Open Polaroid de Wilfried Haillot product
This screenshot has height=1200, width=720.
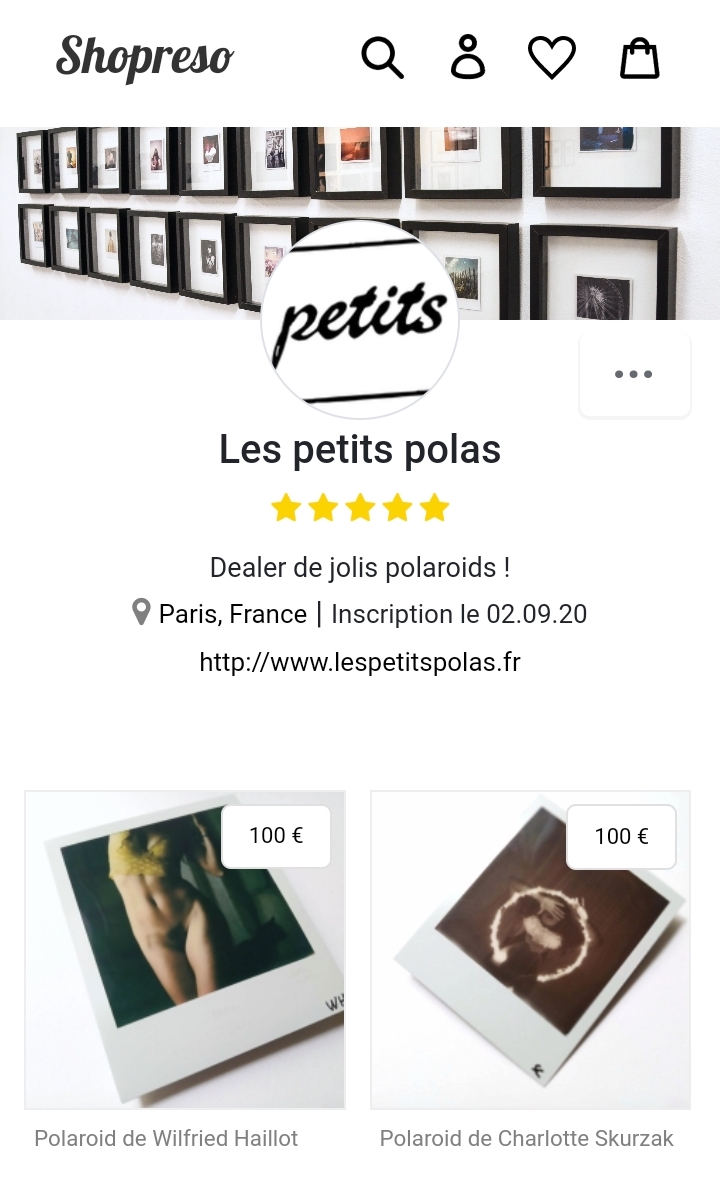coord(185,950)
